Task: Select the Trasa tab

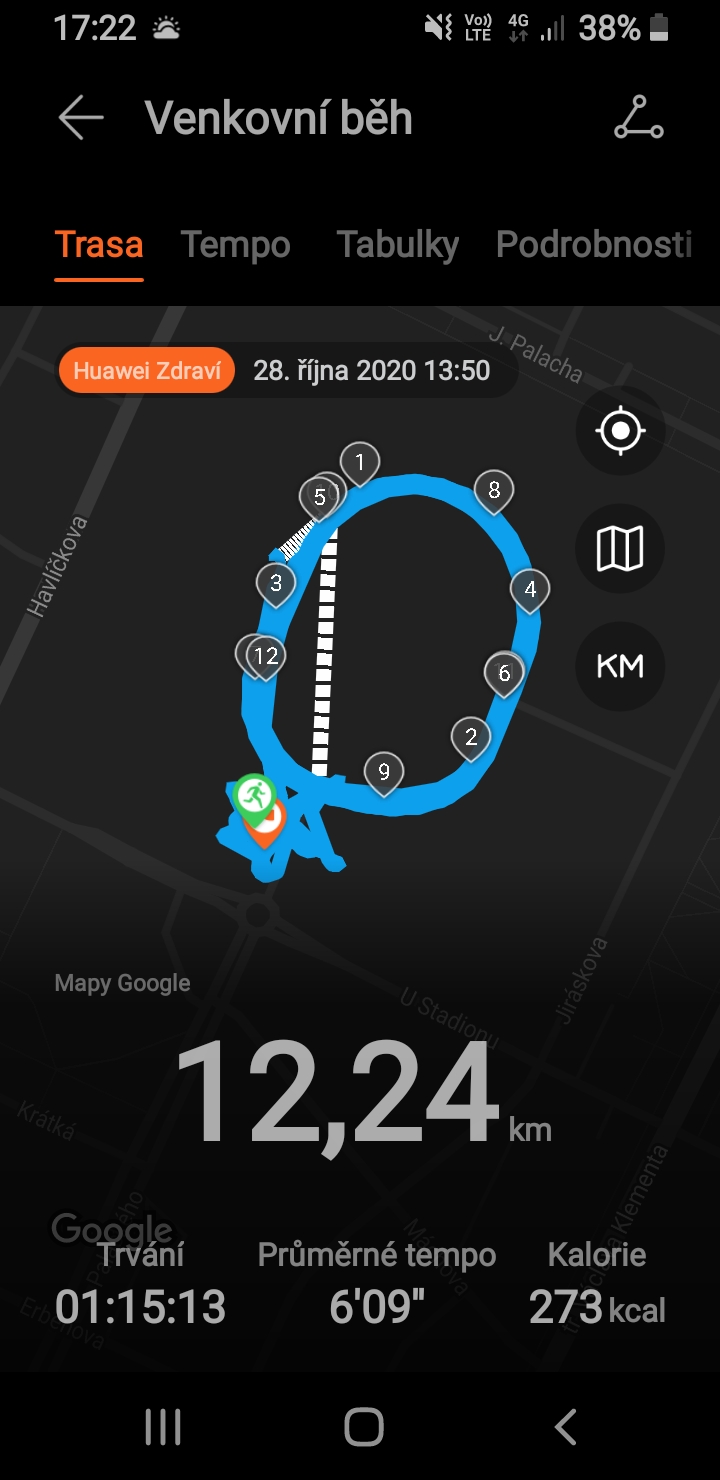Action: click(99, 245)
